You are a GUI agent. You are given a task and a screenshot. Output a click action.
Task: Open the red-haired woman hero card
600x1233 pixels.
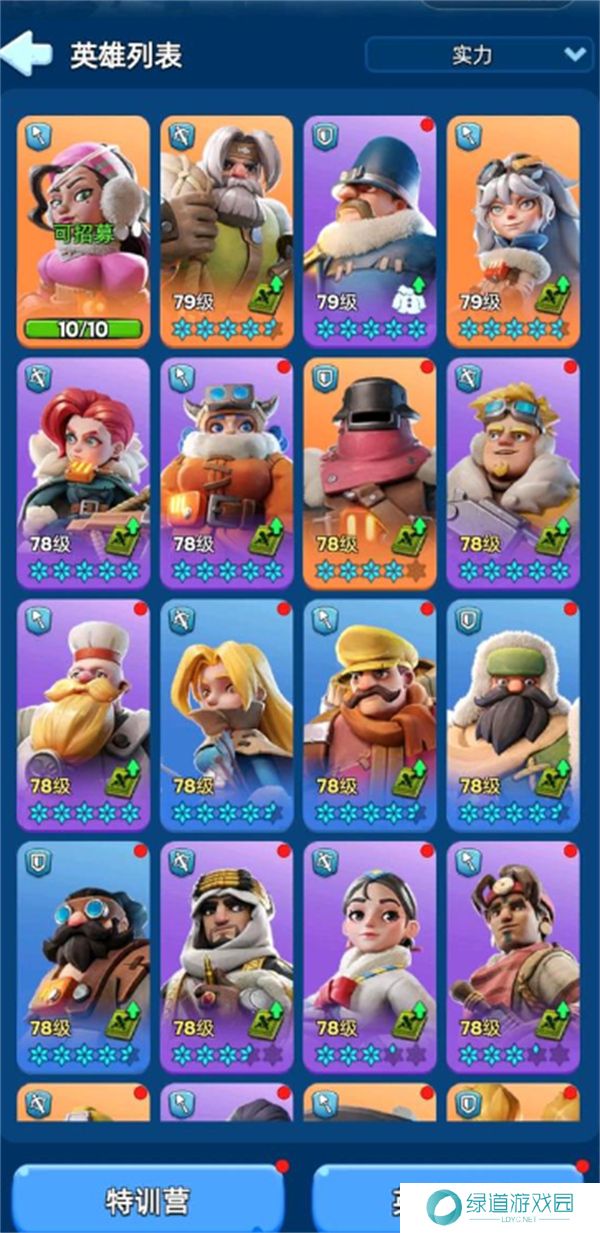pos(83,470)
